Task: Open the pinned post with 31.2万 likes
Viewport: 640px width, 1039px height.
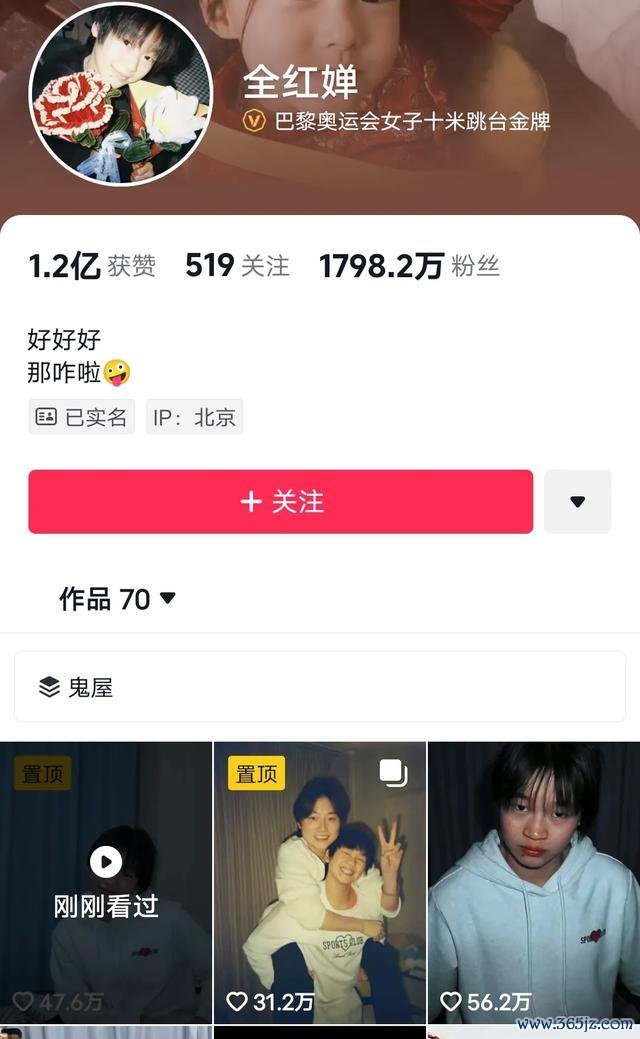Action: [x=319, y=880]
